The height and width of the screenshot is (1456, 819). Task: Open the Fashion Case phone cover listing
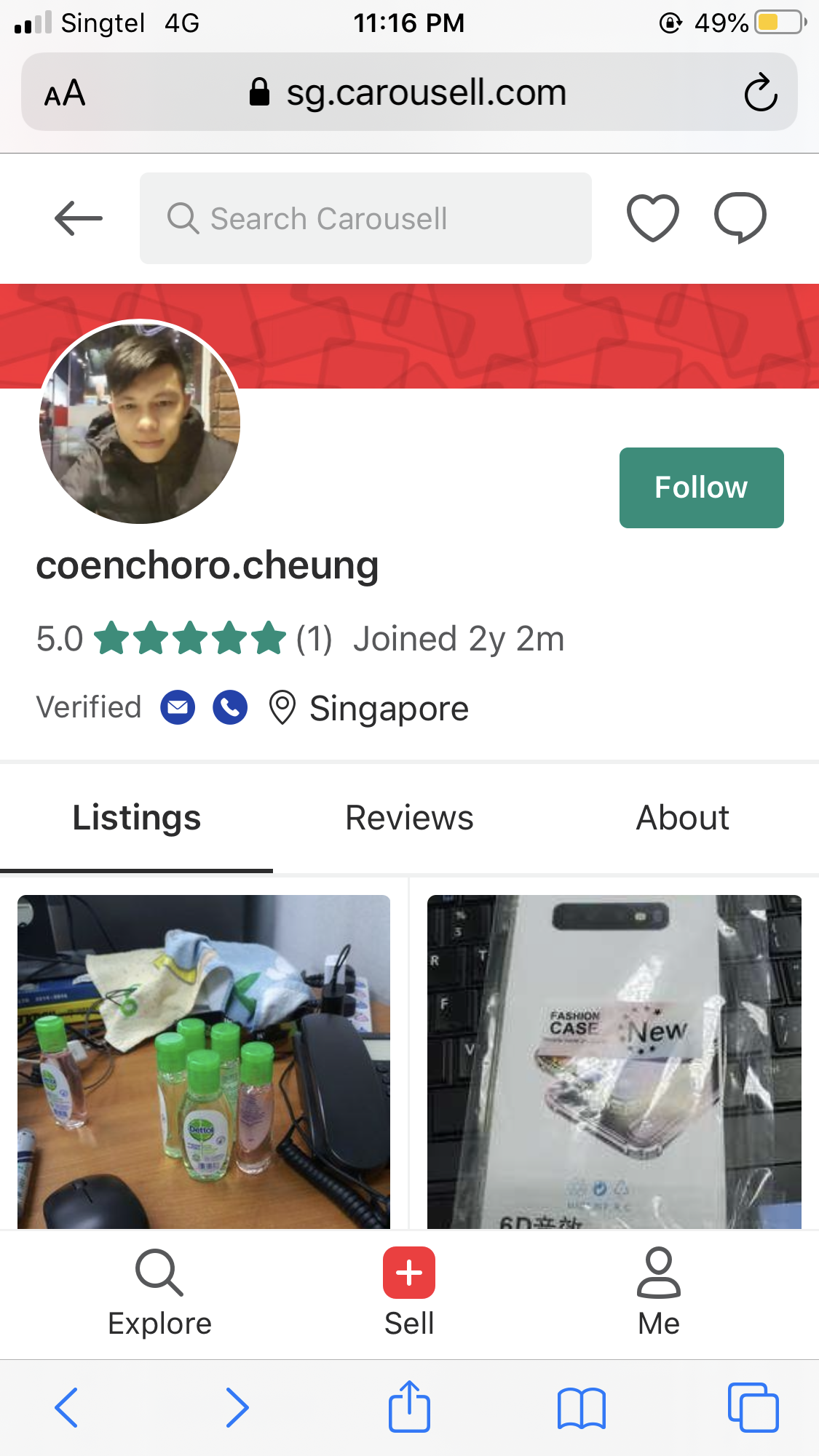pyautogui.click(x=614, y=1062)
